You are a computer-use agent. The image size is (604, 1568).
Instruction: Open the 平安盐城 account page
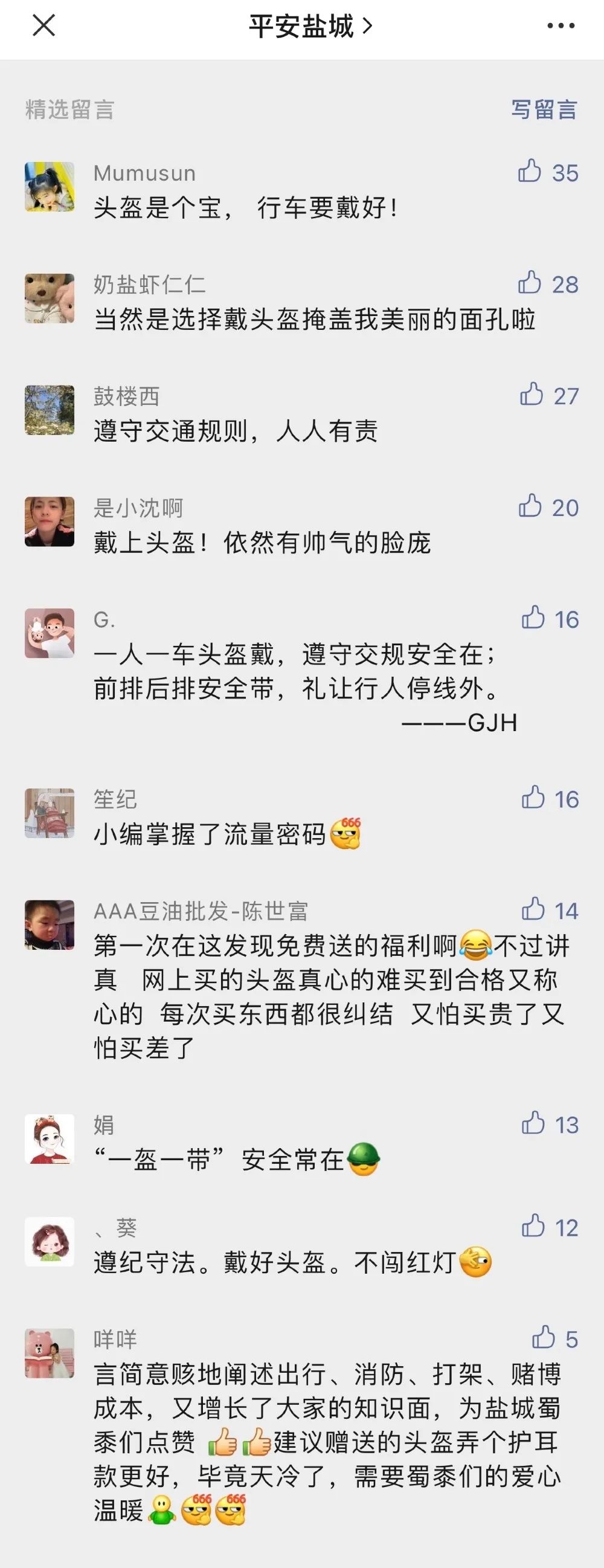point(310,26)
